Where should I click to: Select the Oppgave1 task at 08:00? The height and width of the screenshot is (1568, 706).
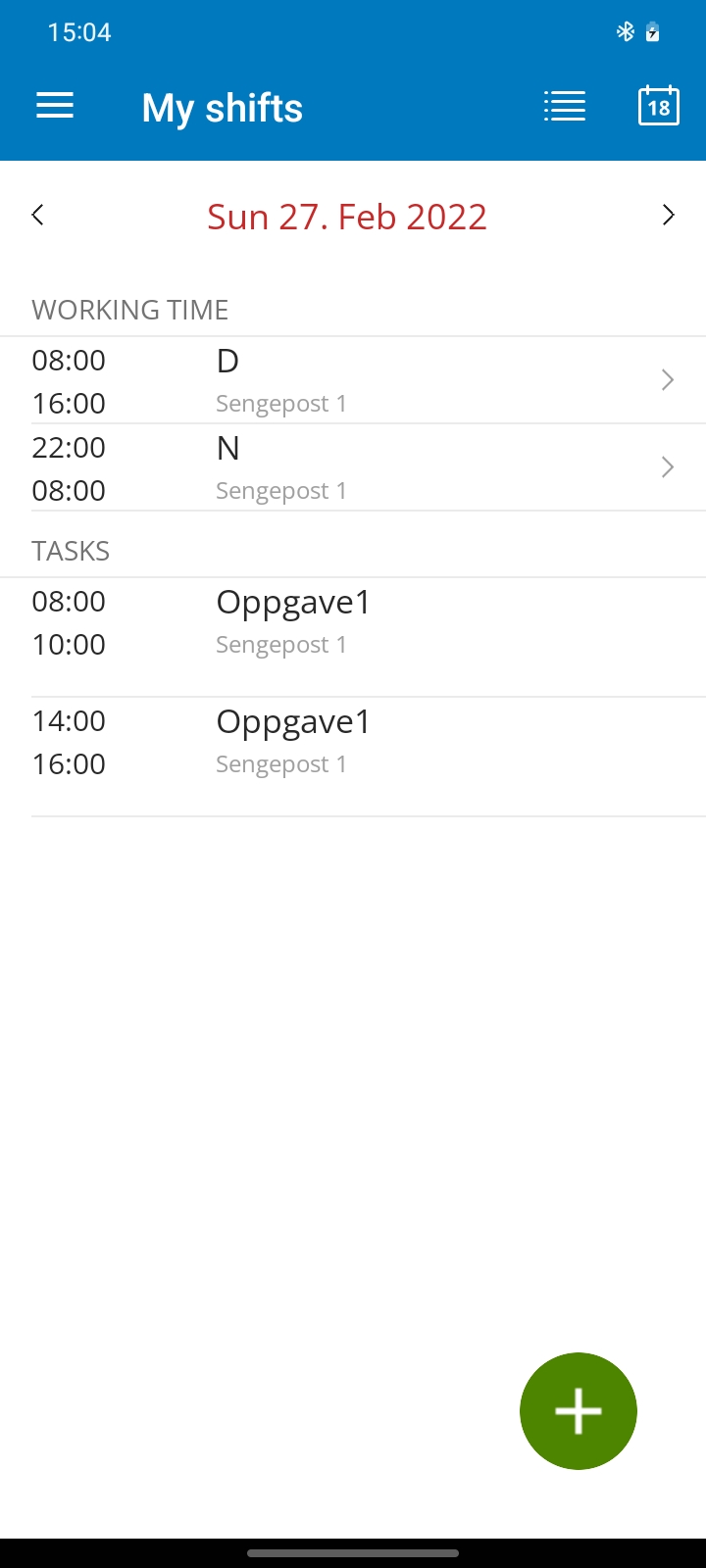click(353, 623)
